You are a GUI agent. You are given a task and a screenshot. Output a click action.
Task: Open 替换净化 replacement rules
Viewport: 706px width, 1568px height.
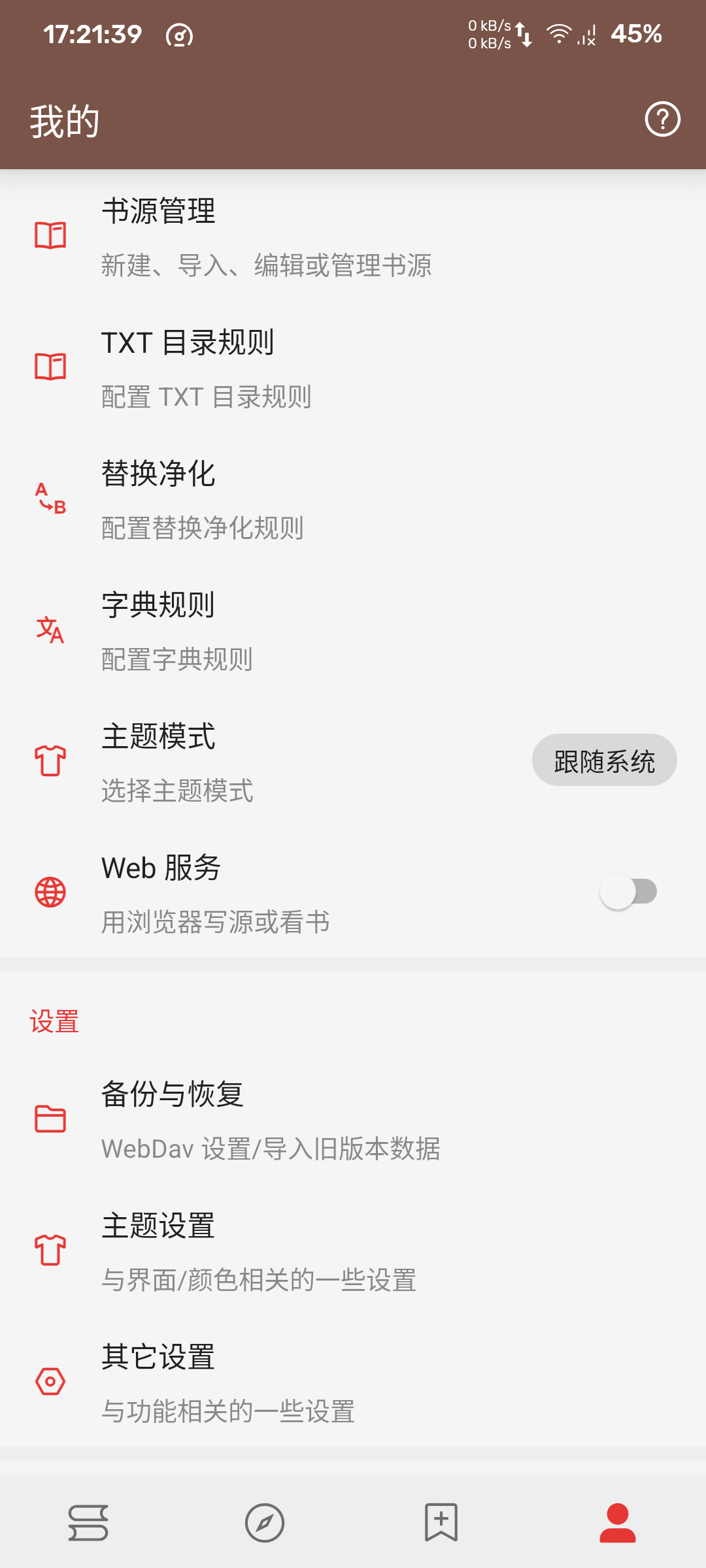353,499
